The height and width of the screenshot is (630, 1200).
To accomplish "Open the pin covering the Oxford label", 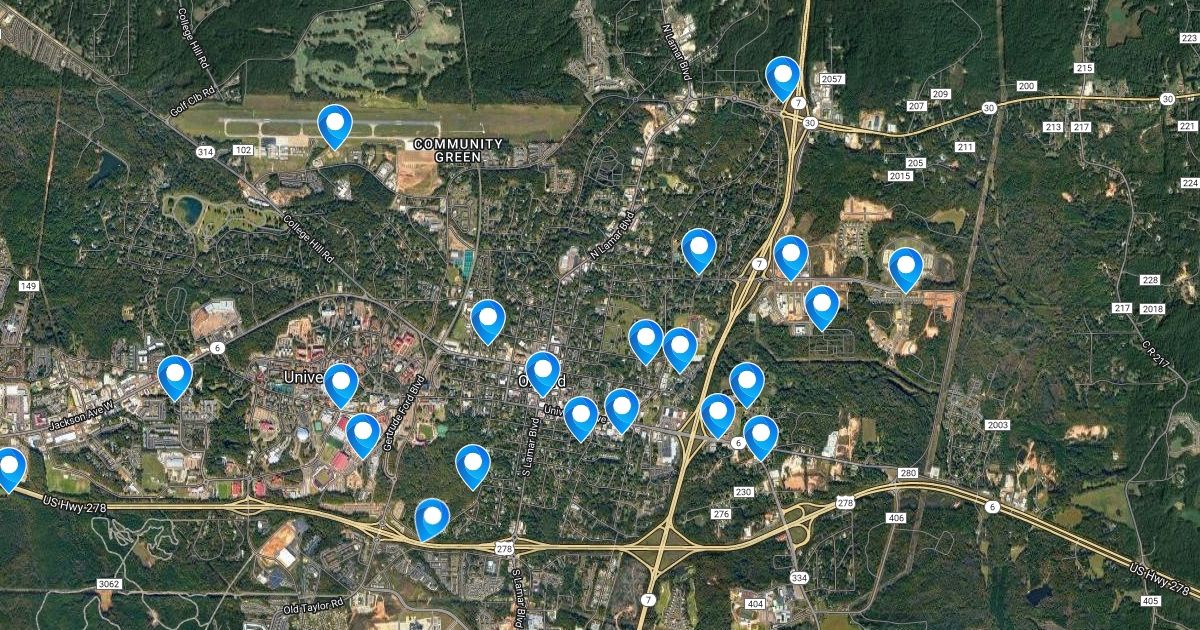I will pos(543,371).
